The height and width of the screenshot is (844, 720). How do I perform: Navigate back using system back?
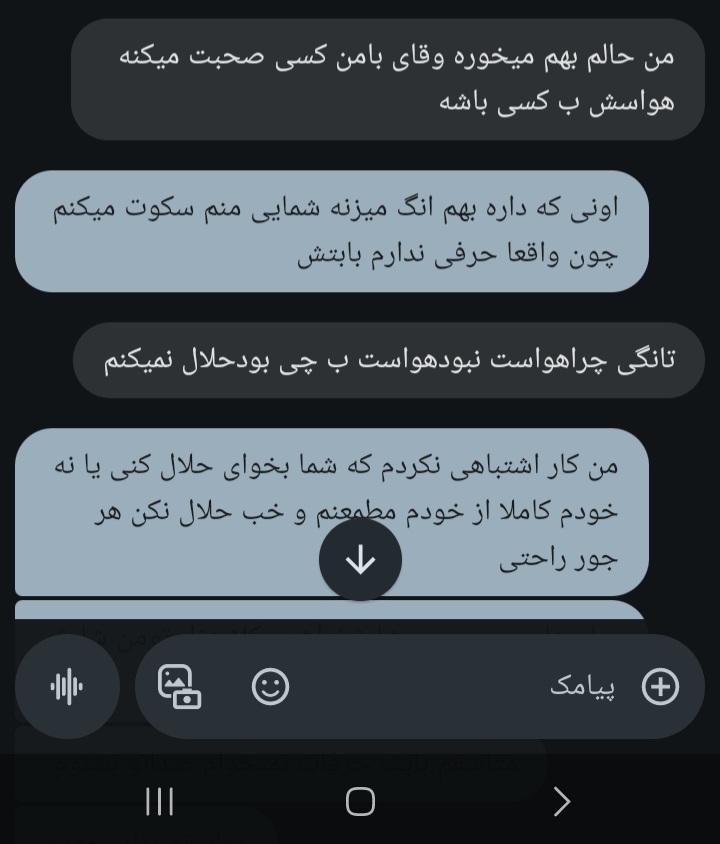[561, 801]
